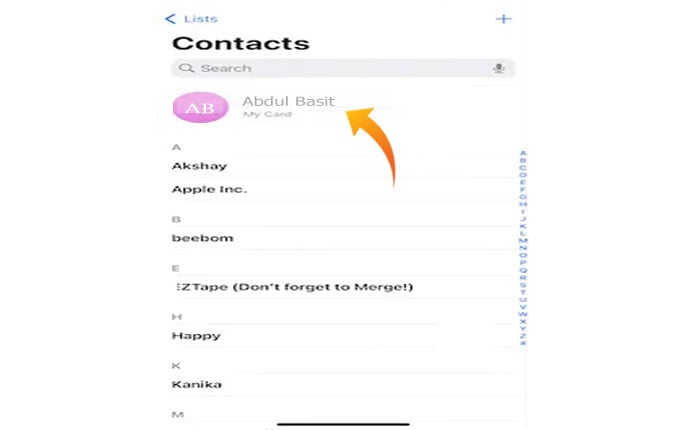
Task: Select the contact named Happy
Action: point(196,336)
